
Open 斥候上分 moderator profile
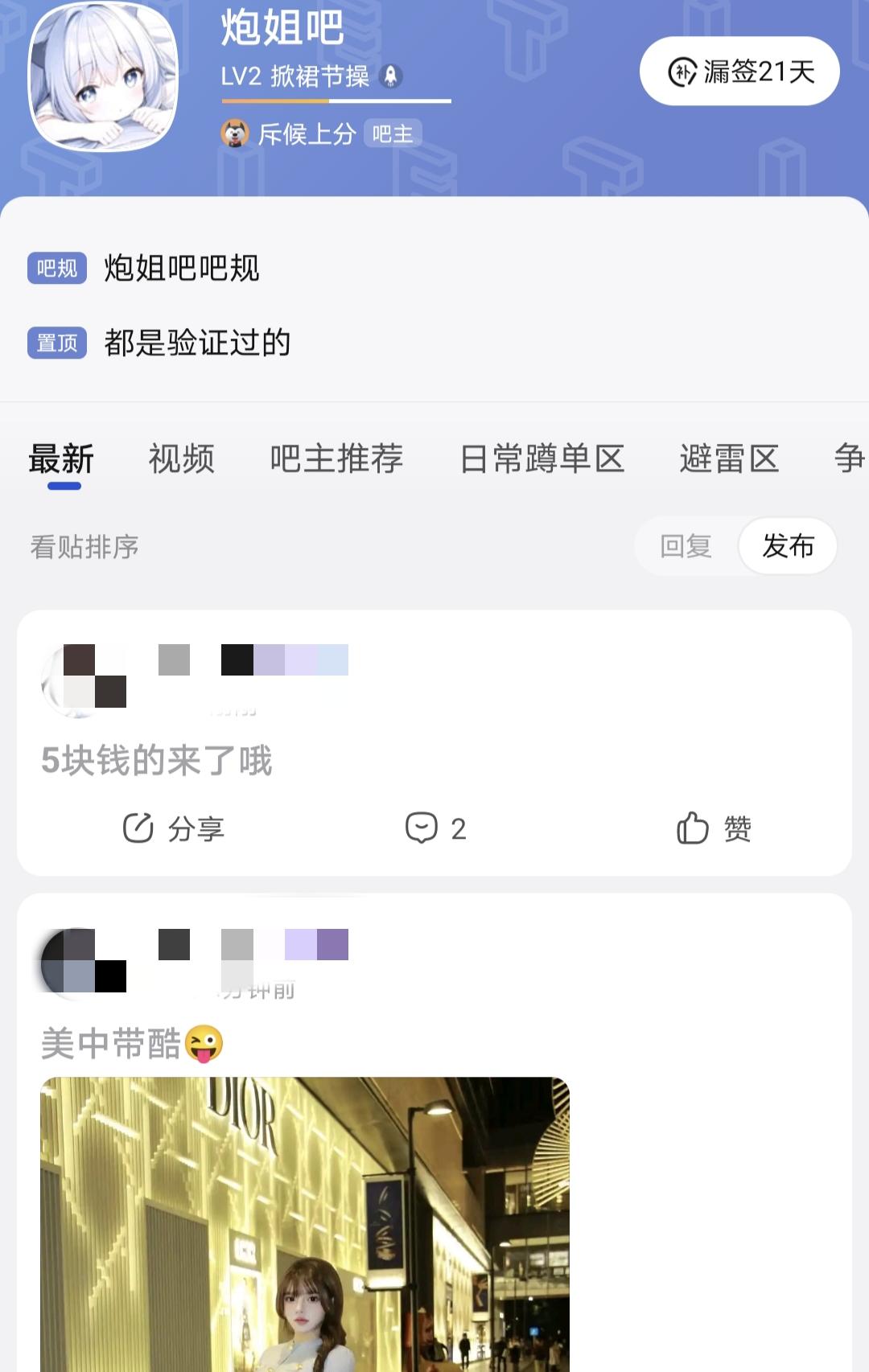[307, 134]
